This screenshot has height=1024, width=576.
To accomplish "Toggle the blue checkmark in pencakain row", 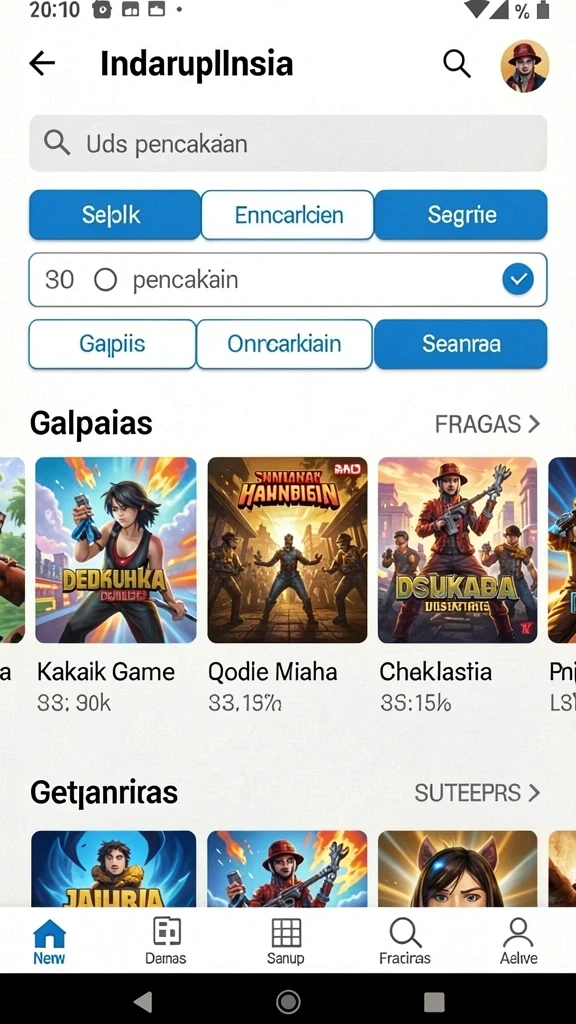I will [x=518, y=280].
